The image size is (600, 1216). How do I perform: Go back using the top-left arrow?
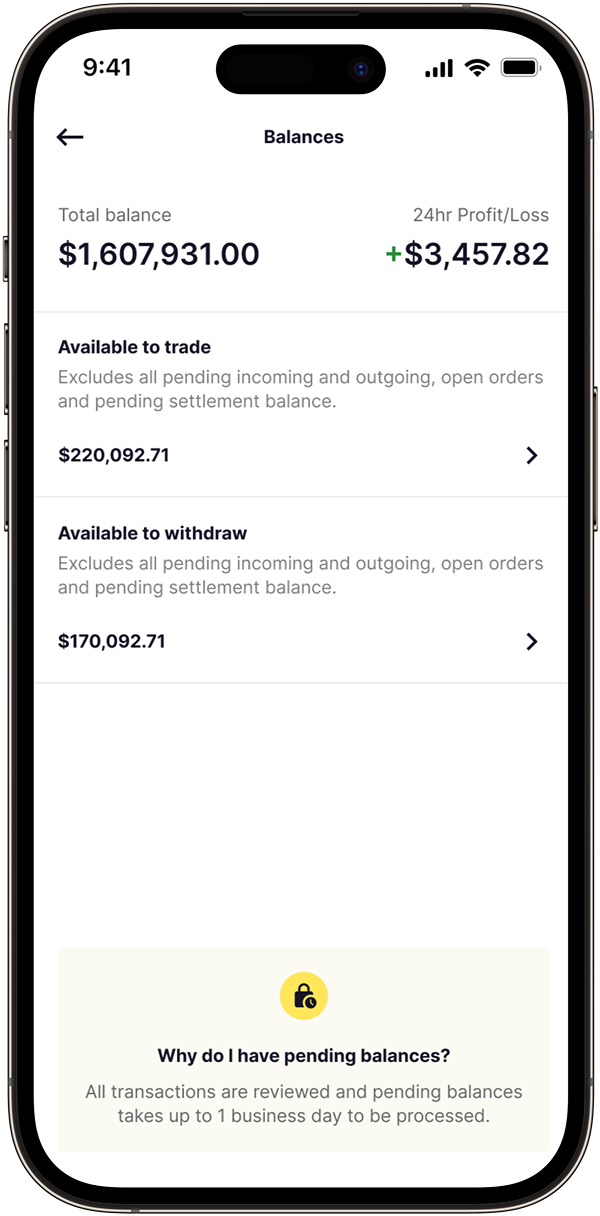(70, 137)
